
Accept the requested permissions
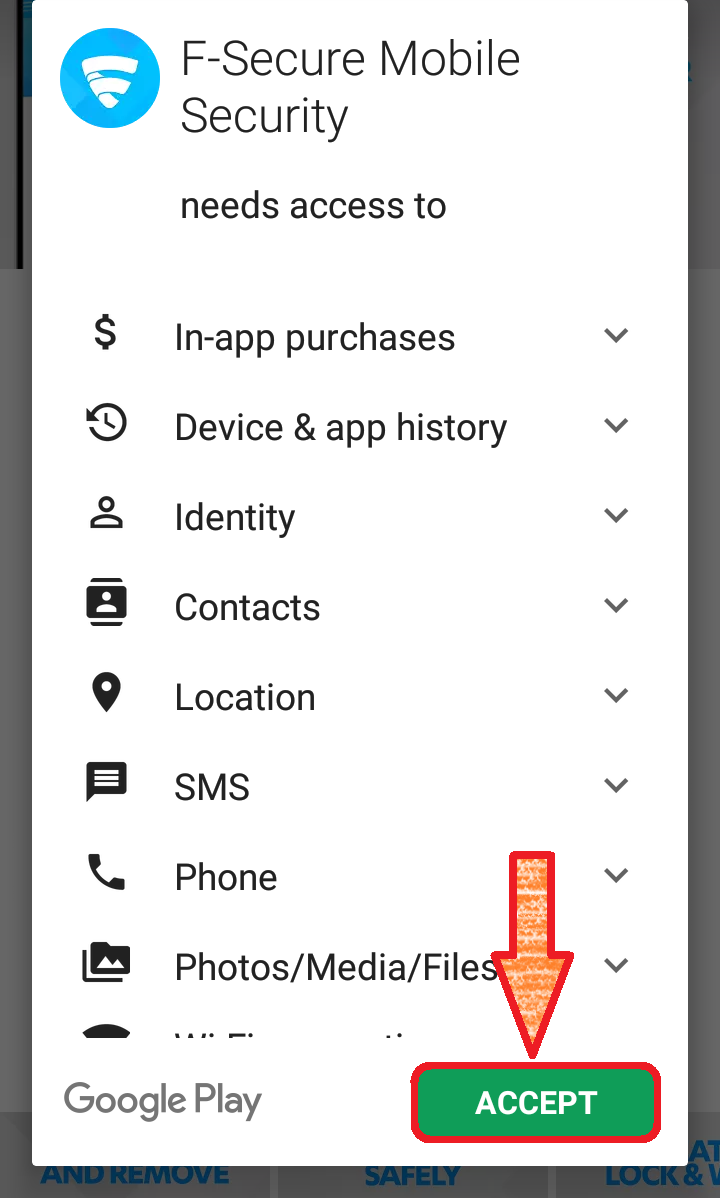coord(536,1102)
